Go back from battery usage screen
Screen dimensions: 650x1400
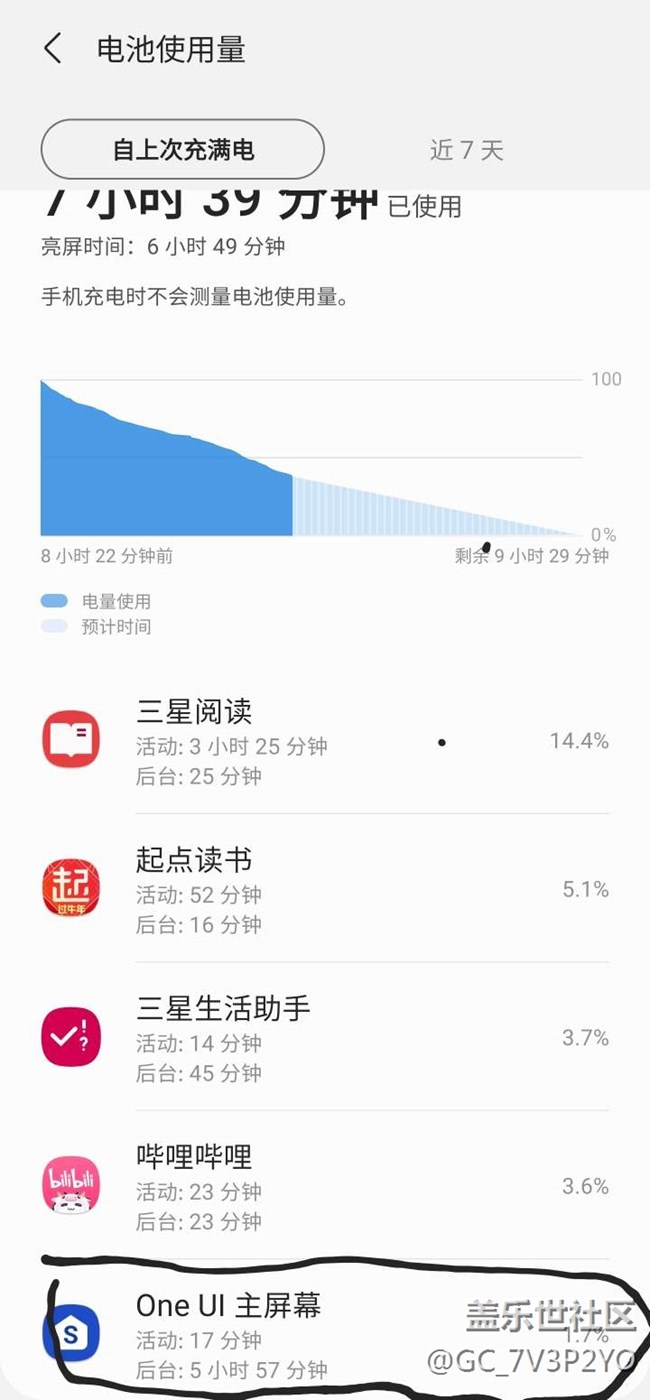point(53,48)
